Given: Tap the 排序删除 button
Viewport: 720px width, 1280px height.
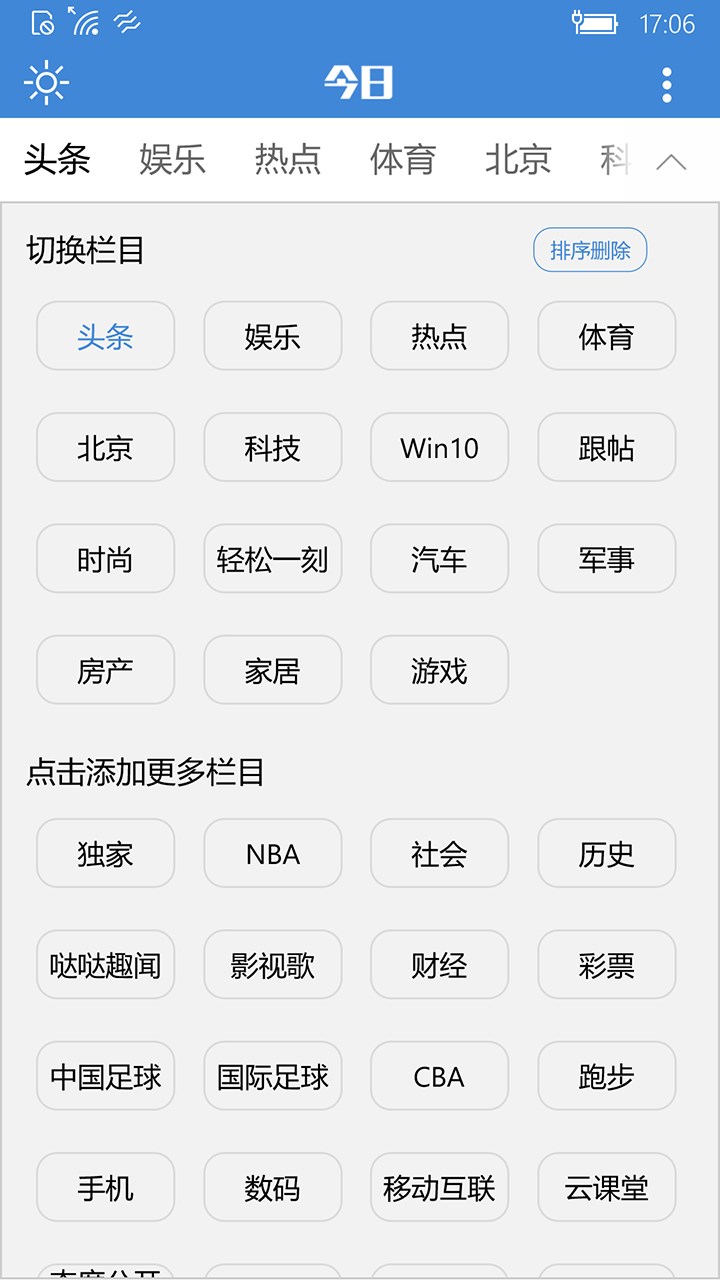Looking at the screenshot, I should tap(590, 250).
